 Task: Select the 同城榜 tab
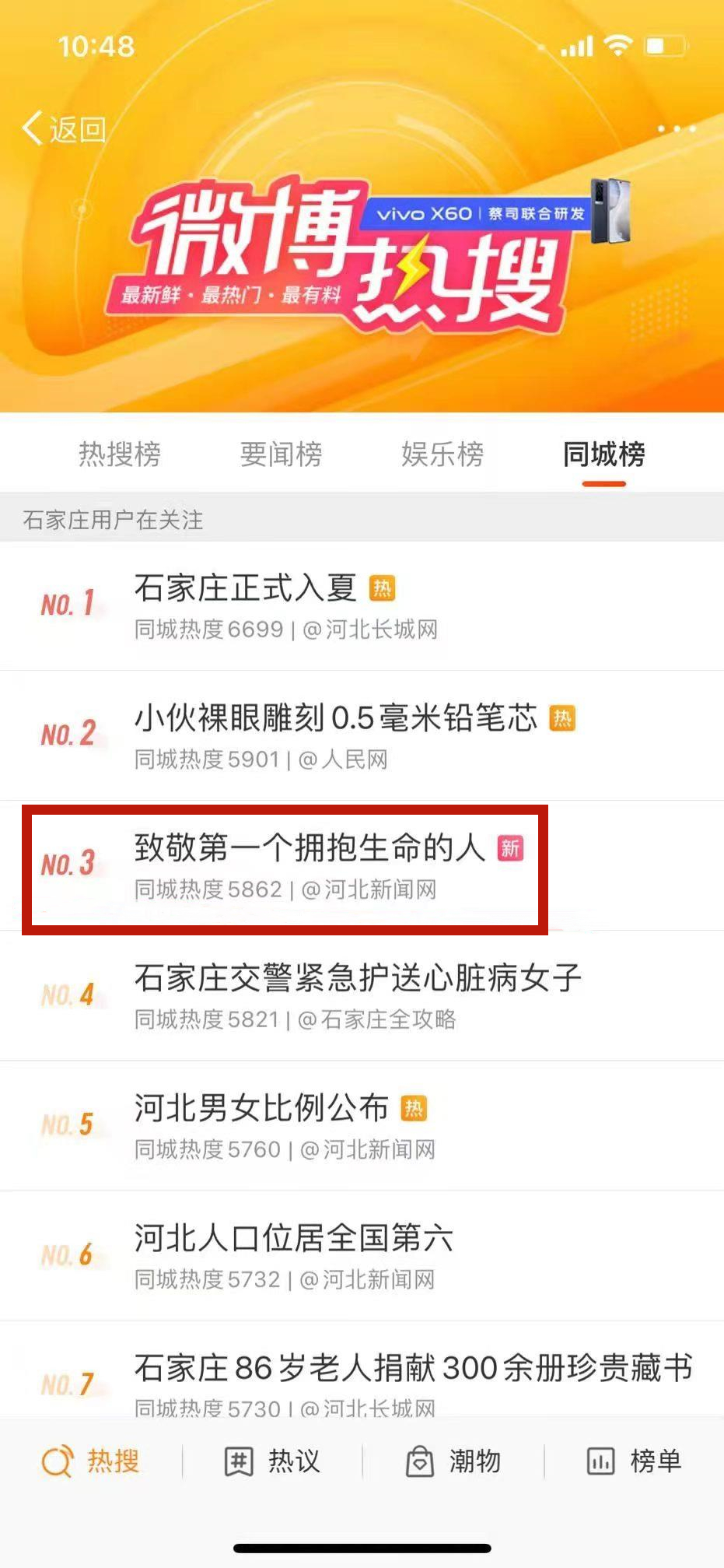(604, 454)
